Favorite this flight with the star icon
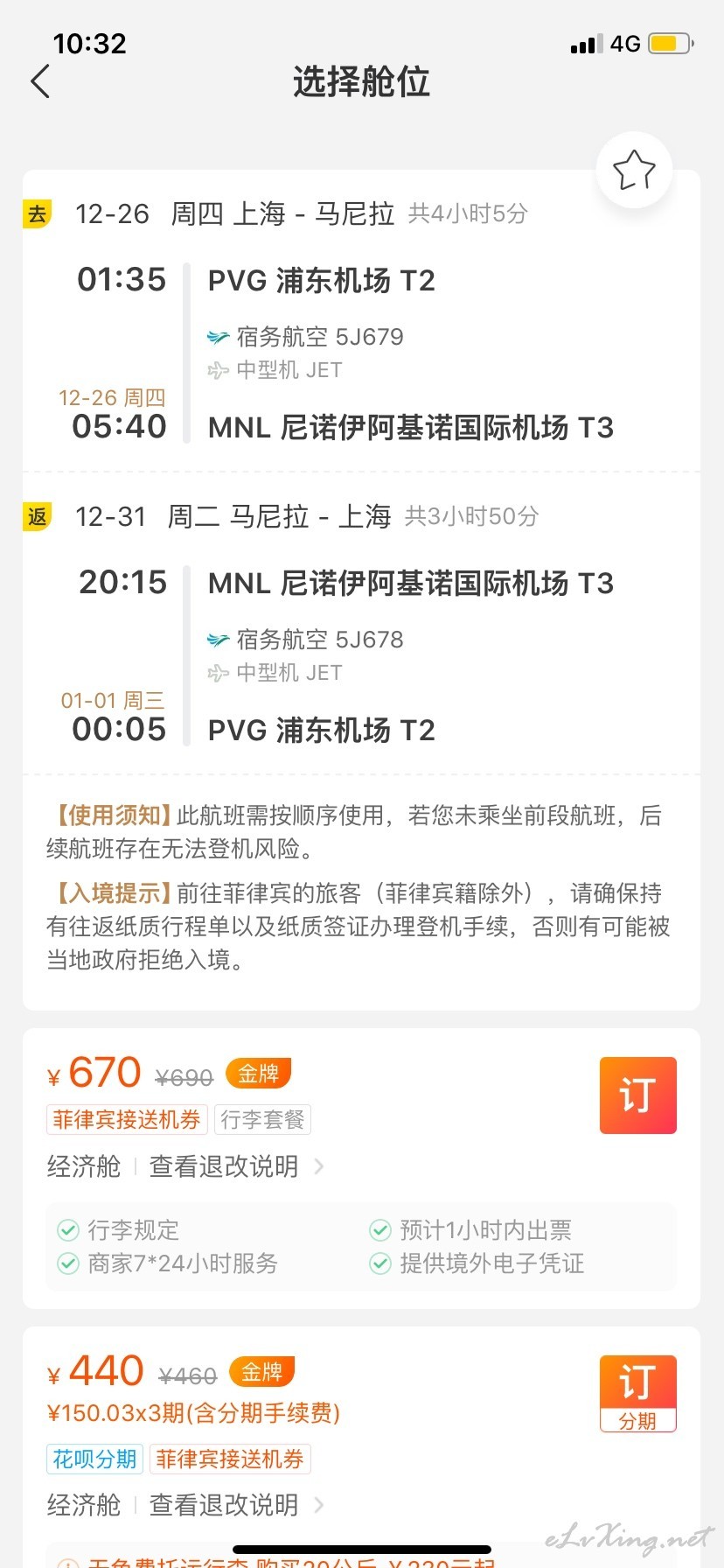 (634, 170)
